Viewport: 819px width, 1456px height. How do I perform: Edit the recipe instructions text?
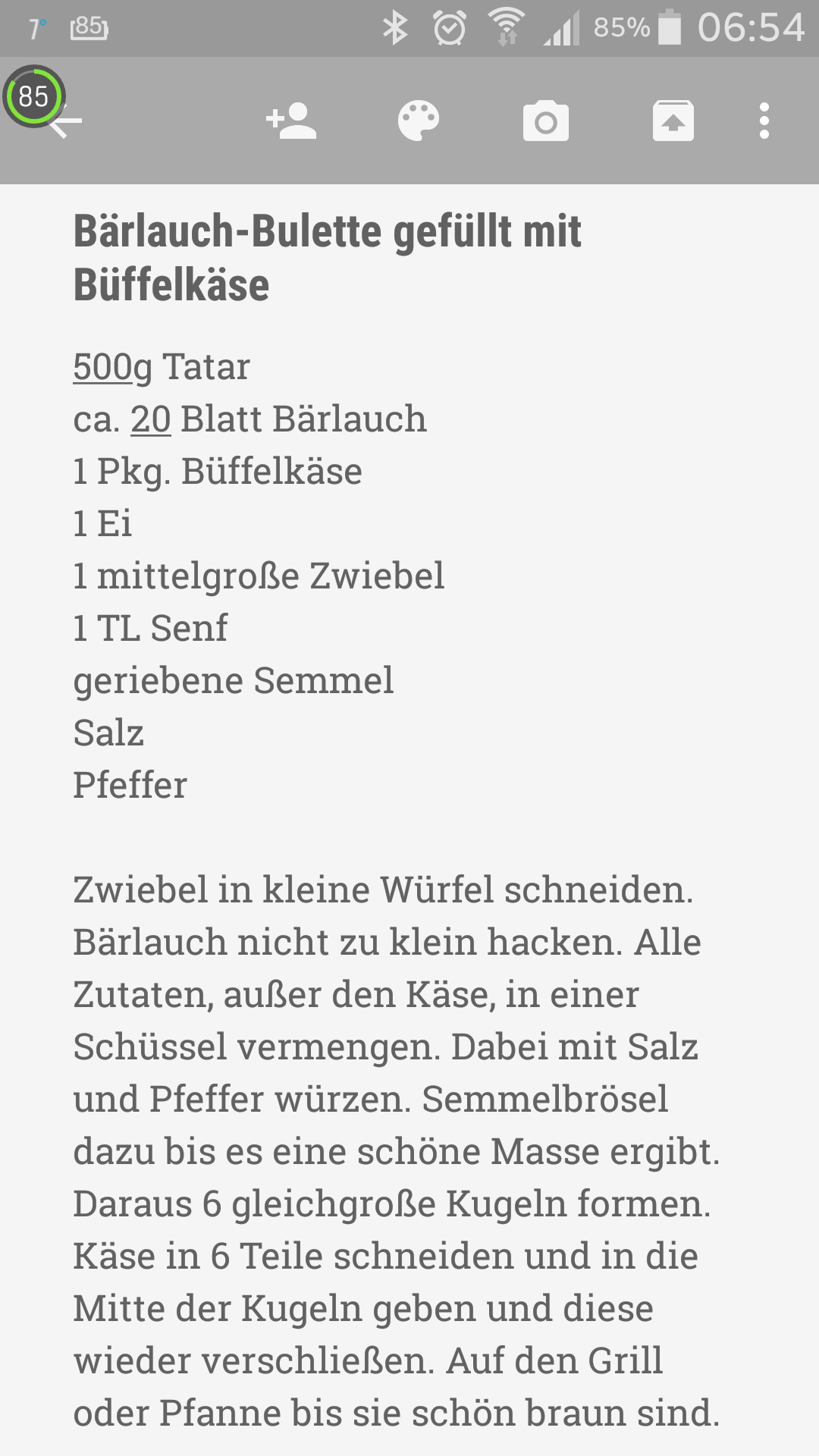click(394, 1150)
